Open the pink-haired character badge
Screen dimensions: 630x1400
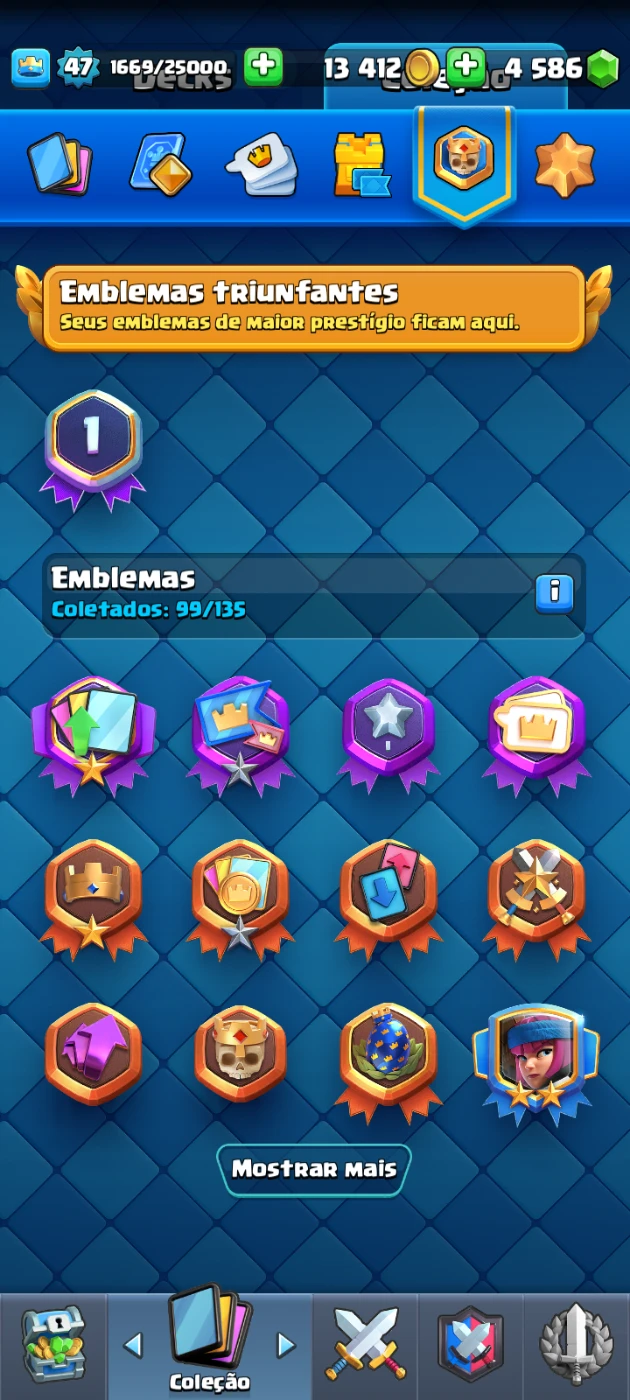(535, 1053)
